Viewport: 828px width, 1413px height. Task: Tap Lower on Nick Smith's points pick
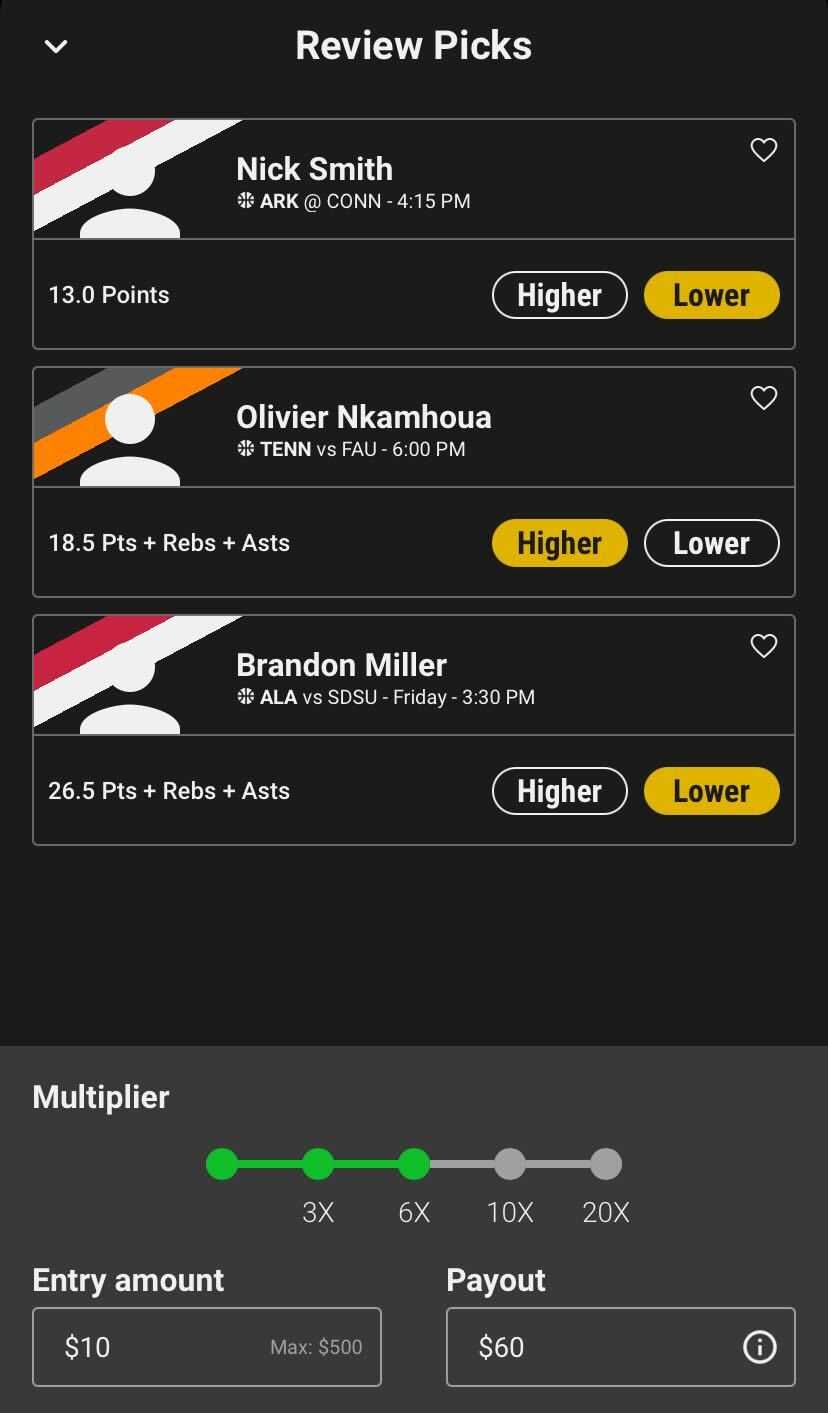(x=711, y=295)
